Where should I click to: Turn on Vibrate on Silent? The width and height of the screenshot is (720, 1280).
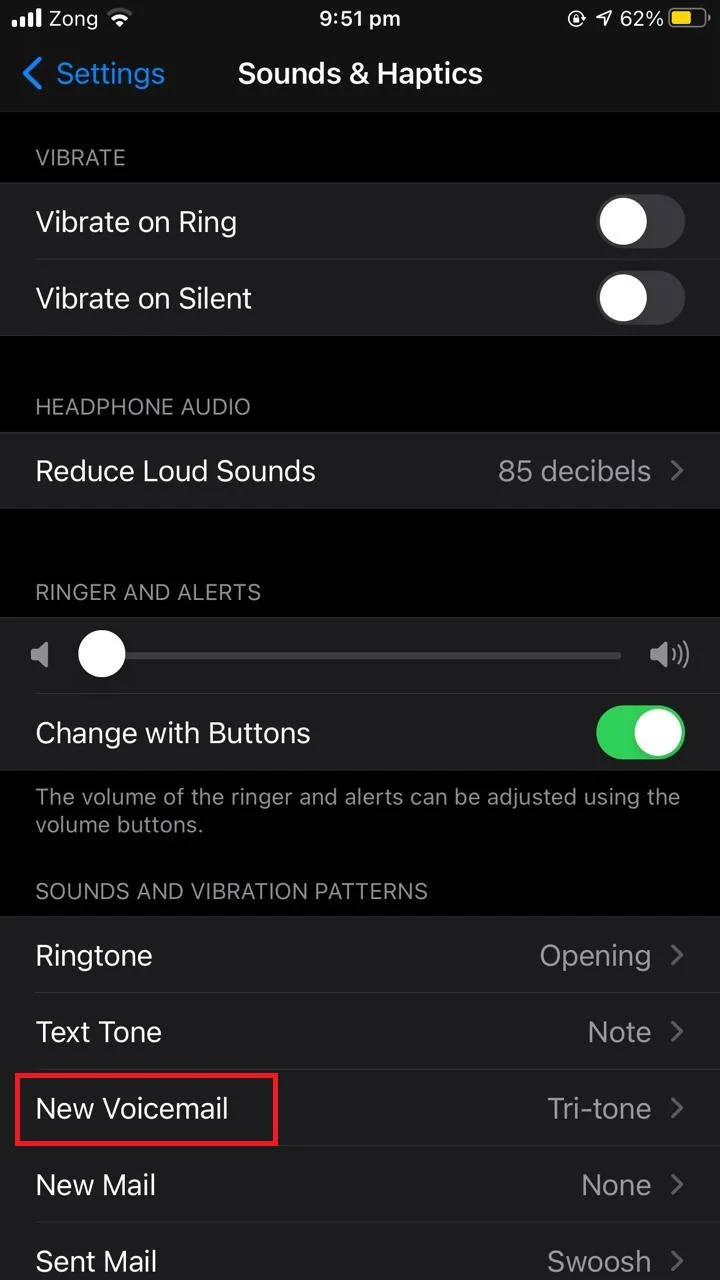click(640, 298)
